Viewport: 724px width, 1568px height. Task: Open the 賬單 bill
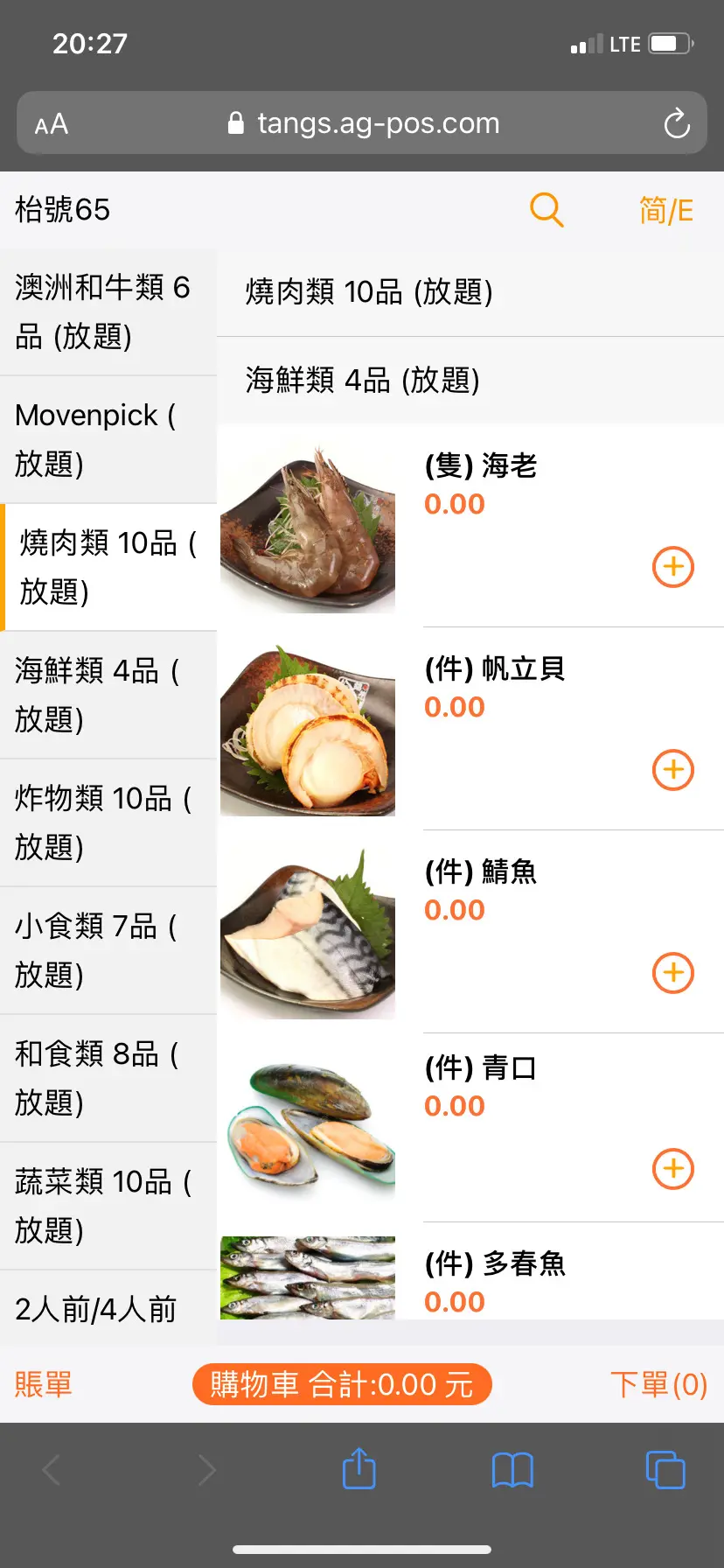tap(44, 1384)
